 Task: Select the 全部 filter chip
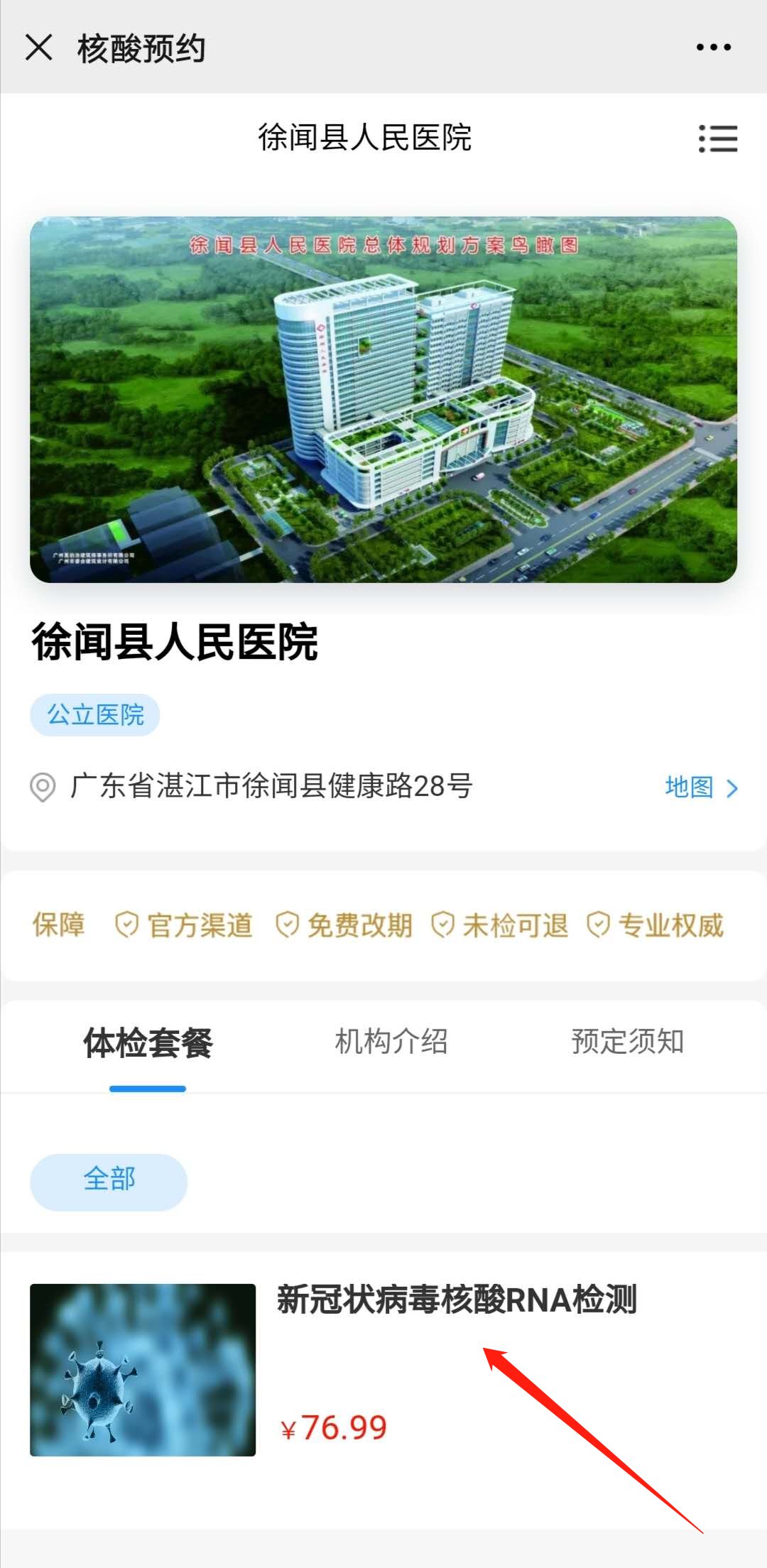pyautogui.click(x=109, y=1182)
